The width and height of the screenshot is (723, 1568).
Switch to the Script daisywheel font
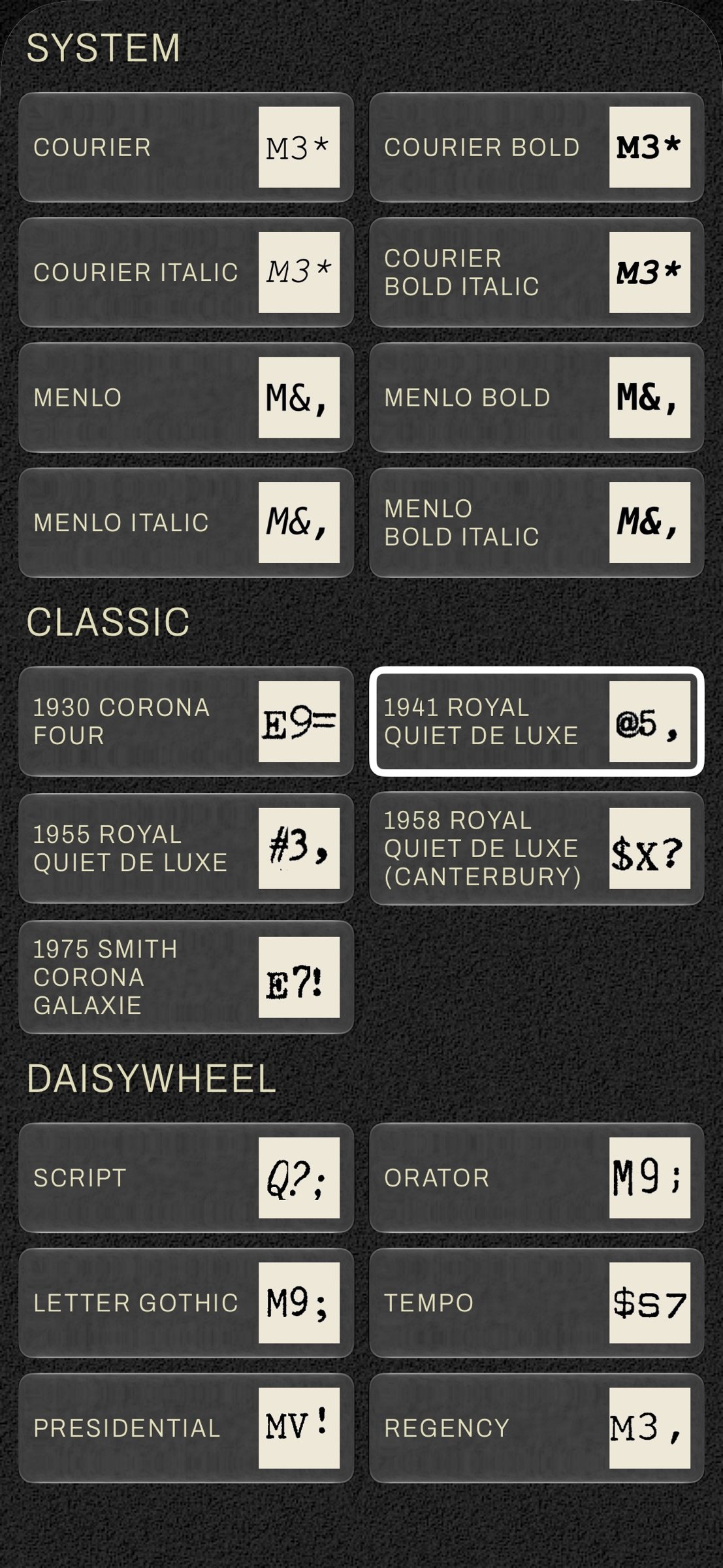pyautogui.click(x=186, y=1177)
